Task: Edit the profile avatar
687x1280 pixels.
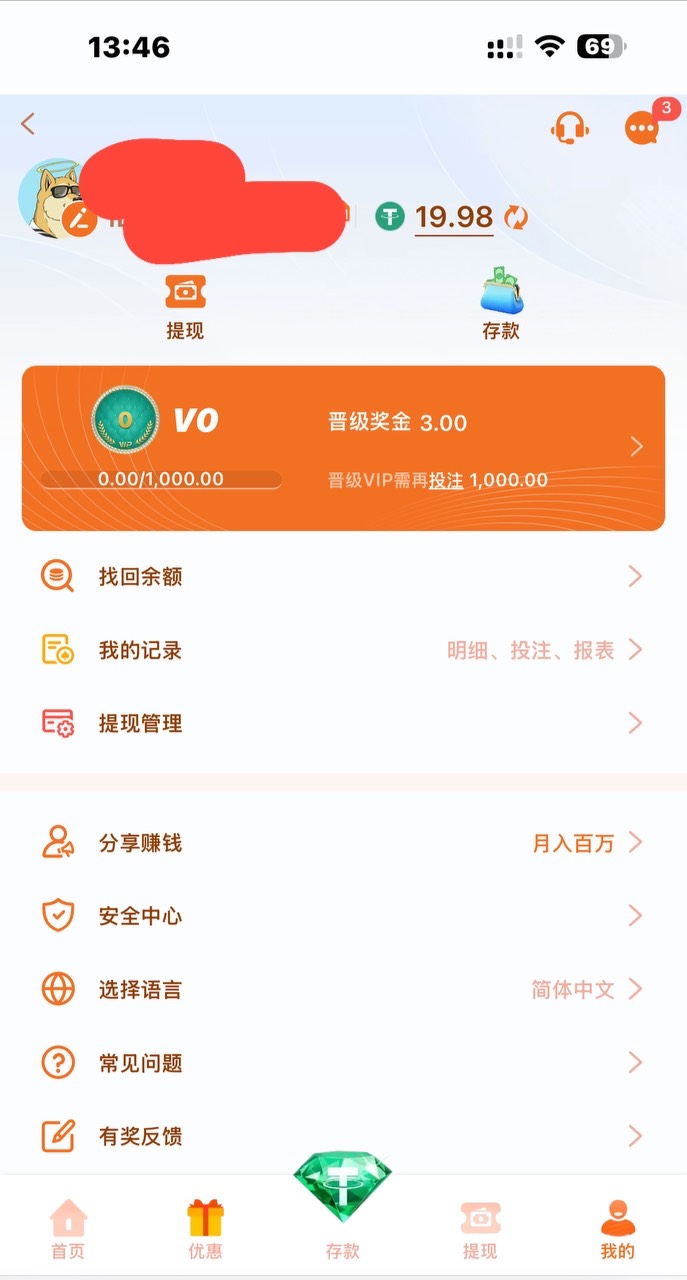Action: click(79, 220)
